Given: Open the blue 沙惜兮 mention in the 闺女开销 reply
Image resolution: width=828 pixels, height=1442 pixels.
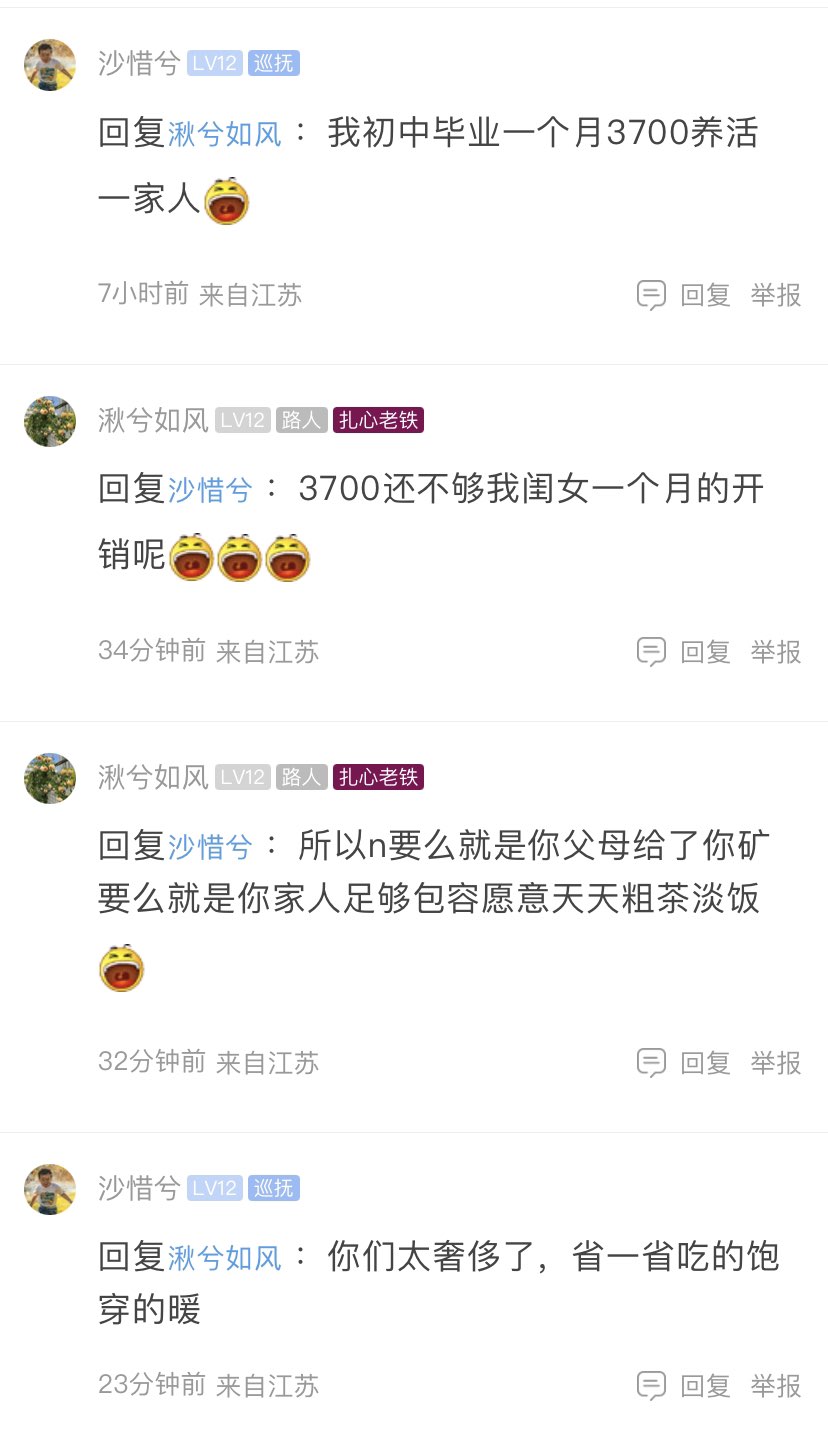Looking at the screenshot, I should [x=210, y=490].
